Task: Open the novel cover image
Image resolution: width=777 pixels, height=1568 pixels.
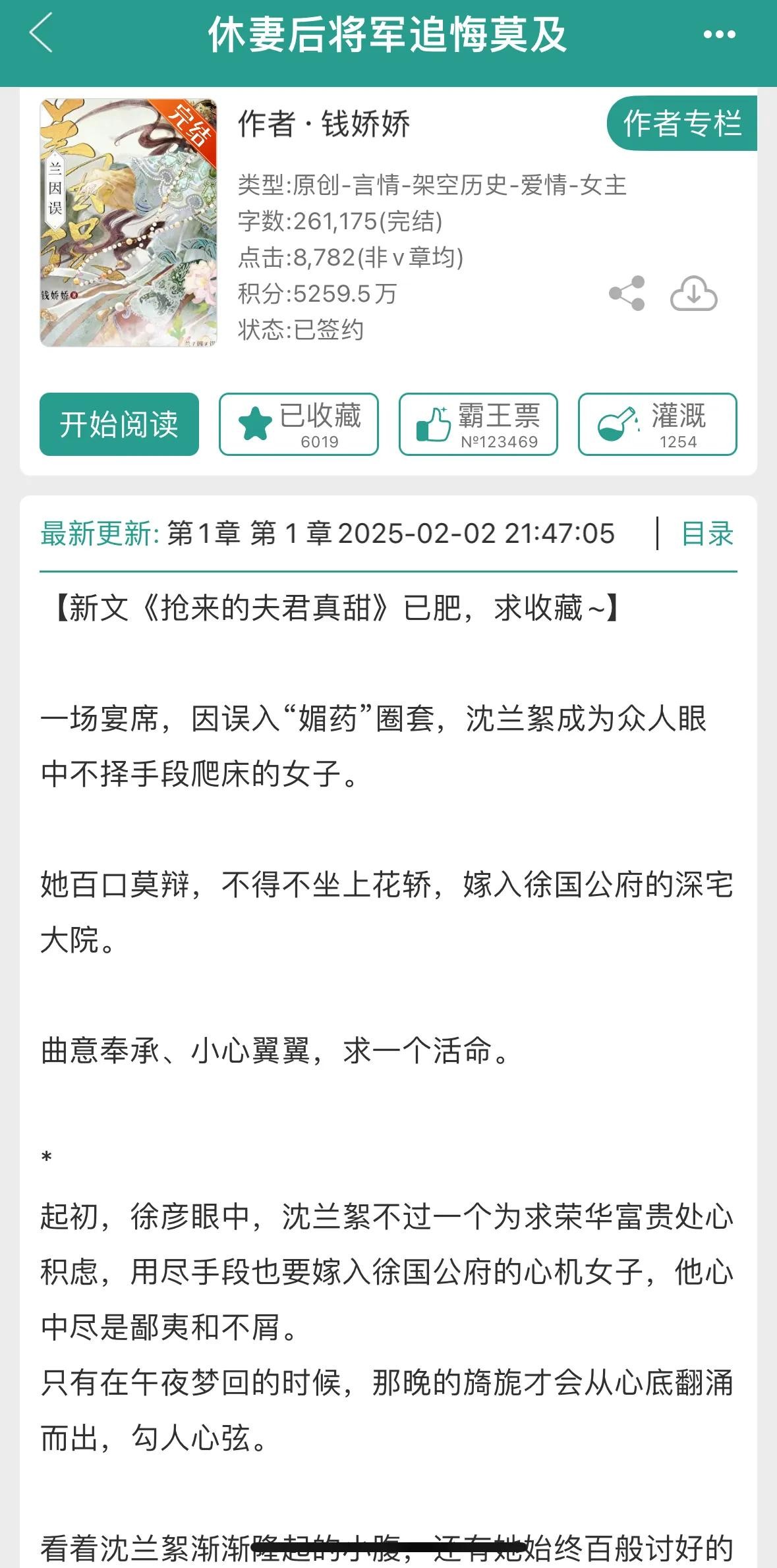Action: coord(129,223)
